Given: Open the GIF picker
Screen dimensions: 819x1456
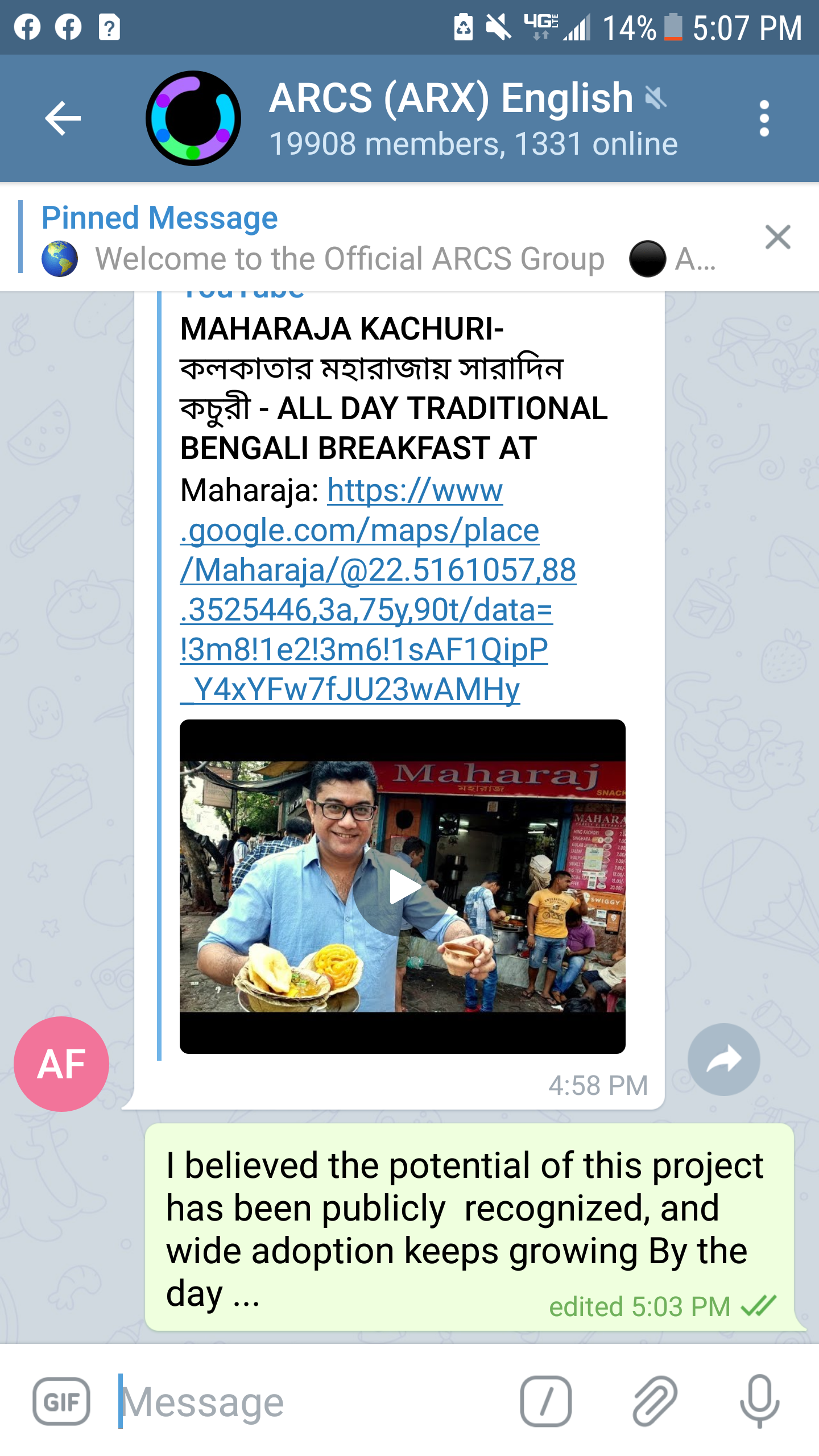Looking at the screenshot, I should tap(61, 1401).
